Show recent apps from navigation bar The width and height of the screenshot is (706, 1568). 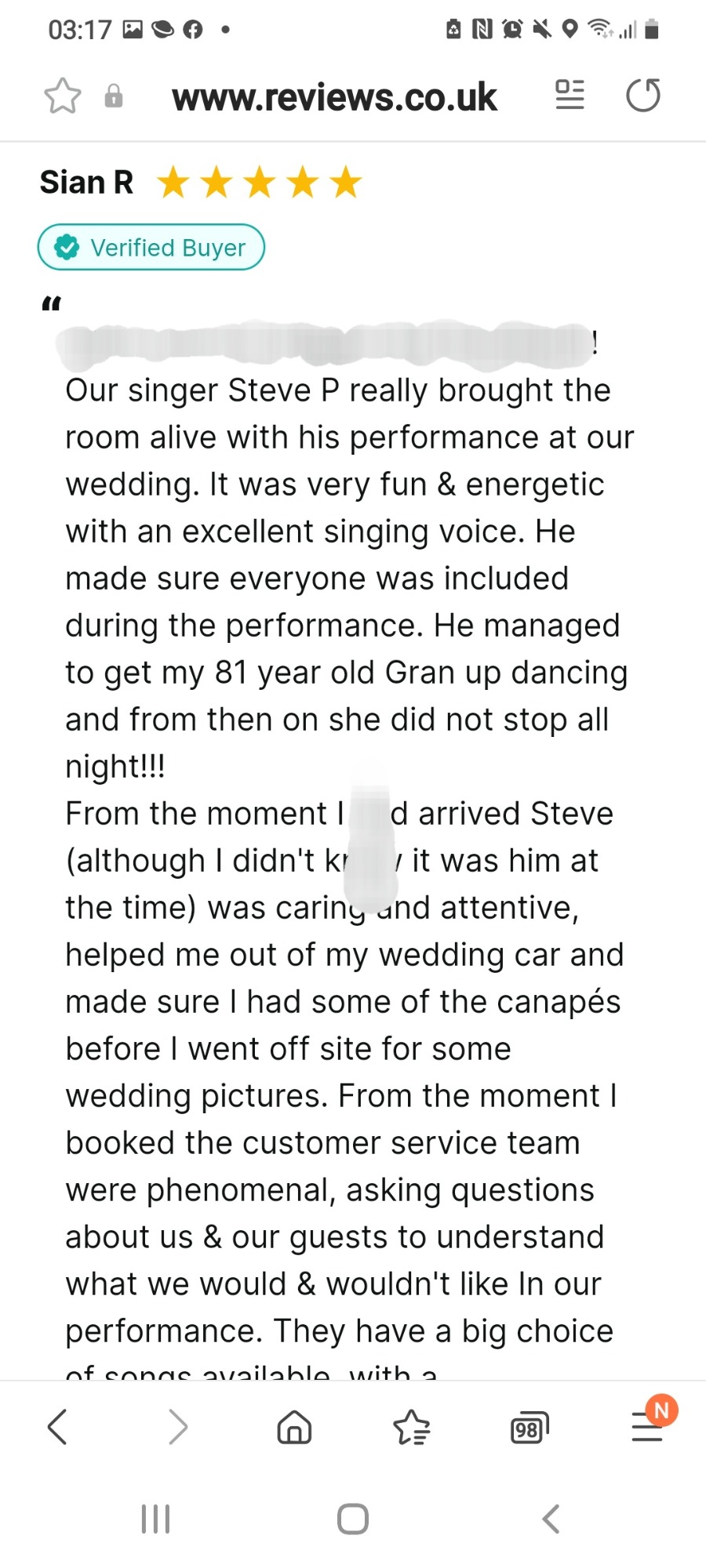pyautogui.click(x=155, y=1519)
